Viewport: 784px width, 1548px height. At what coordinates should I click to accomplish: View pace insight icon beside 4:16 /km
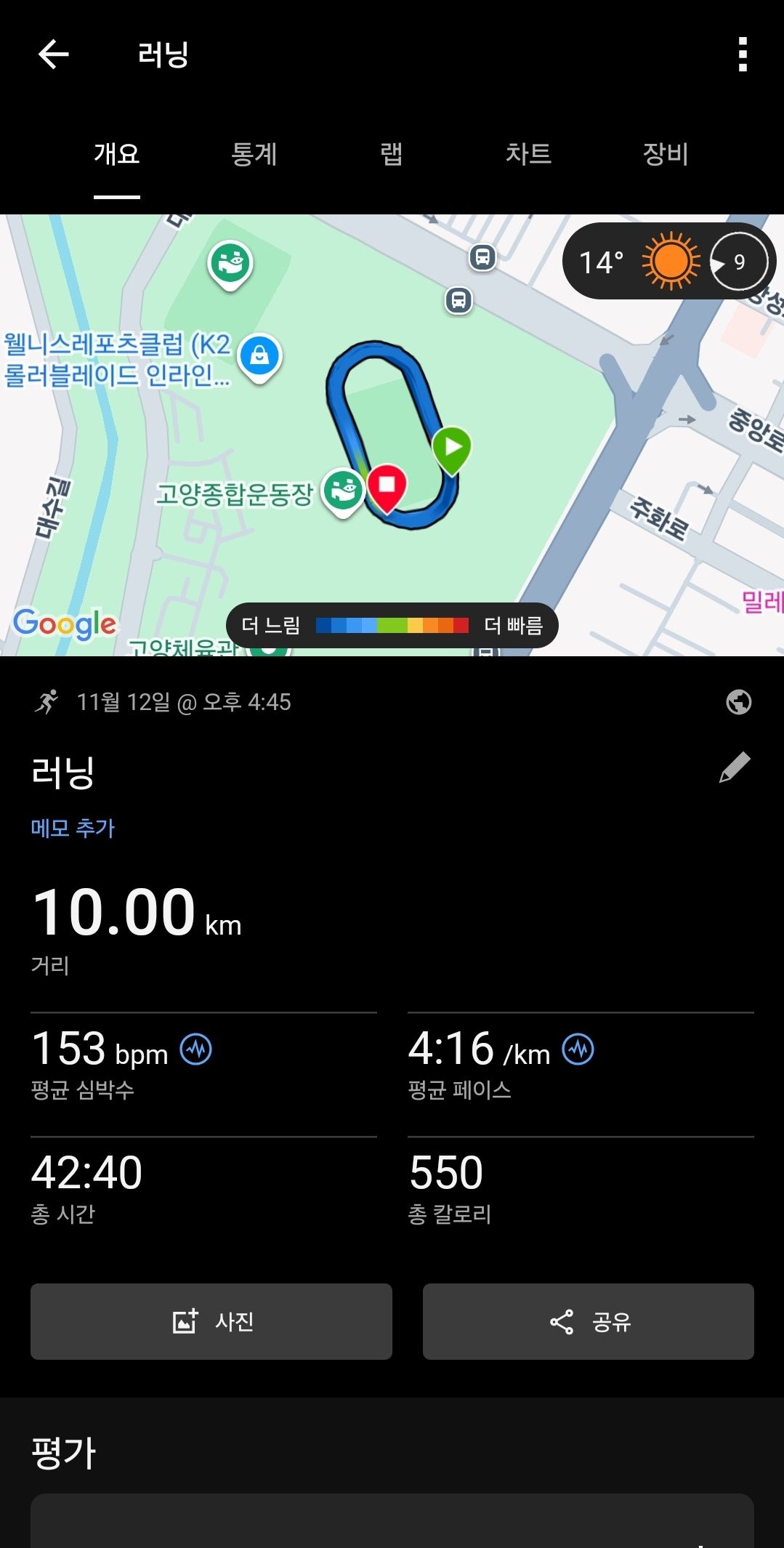(578, 1049)
